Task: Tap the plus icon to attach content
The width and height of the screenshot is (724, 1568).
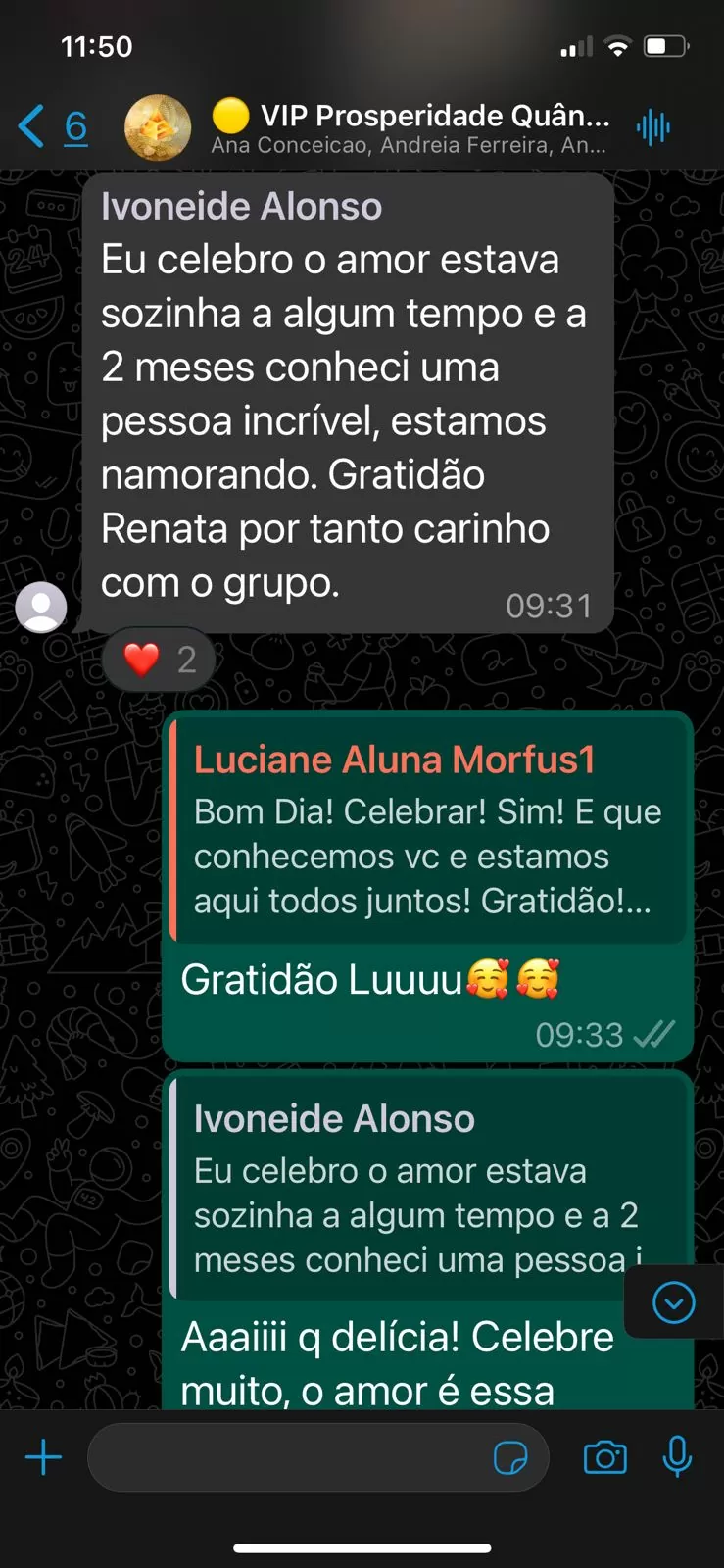Action: pyautogui.click(x=42, y=1457)
